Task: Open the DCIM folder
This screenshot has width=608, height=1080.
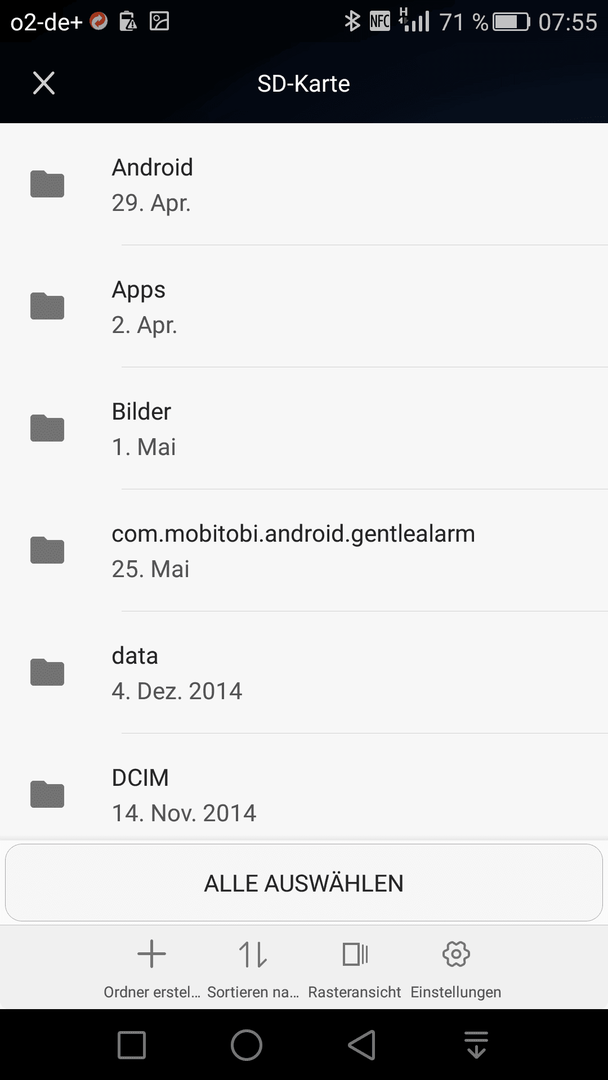Action: (304, 787)
